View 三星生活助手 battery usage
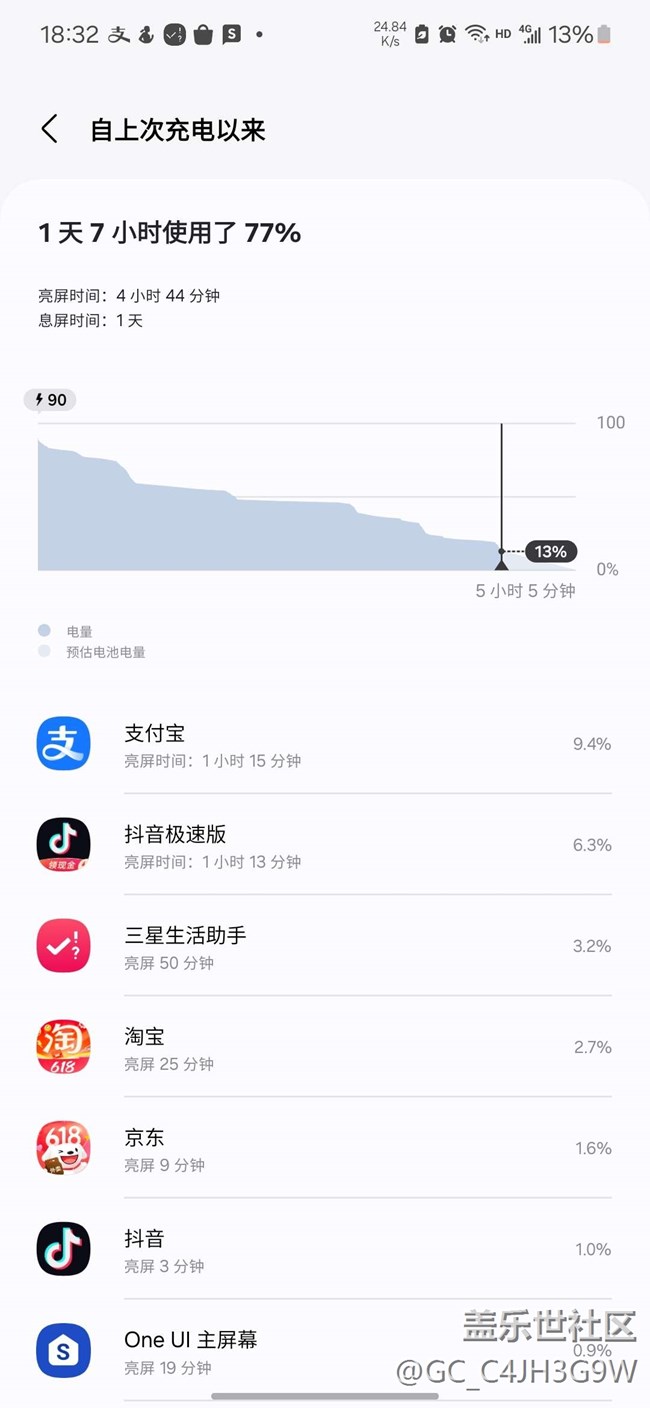This screenshot has width=650, height=1408. (325, 946)
